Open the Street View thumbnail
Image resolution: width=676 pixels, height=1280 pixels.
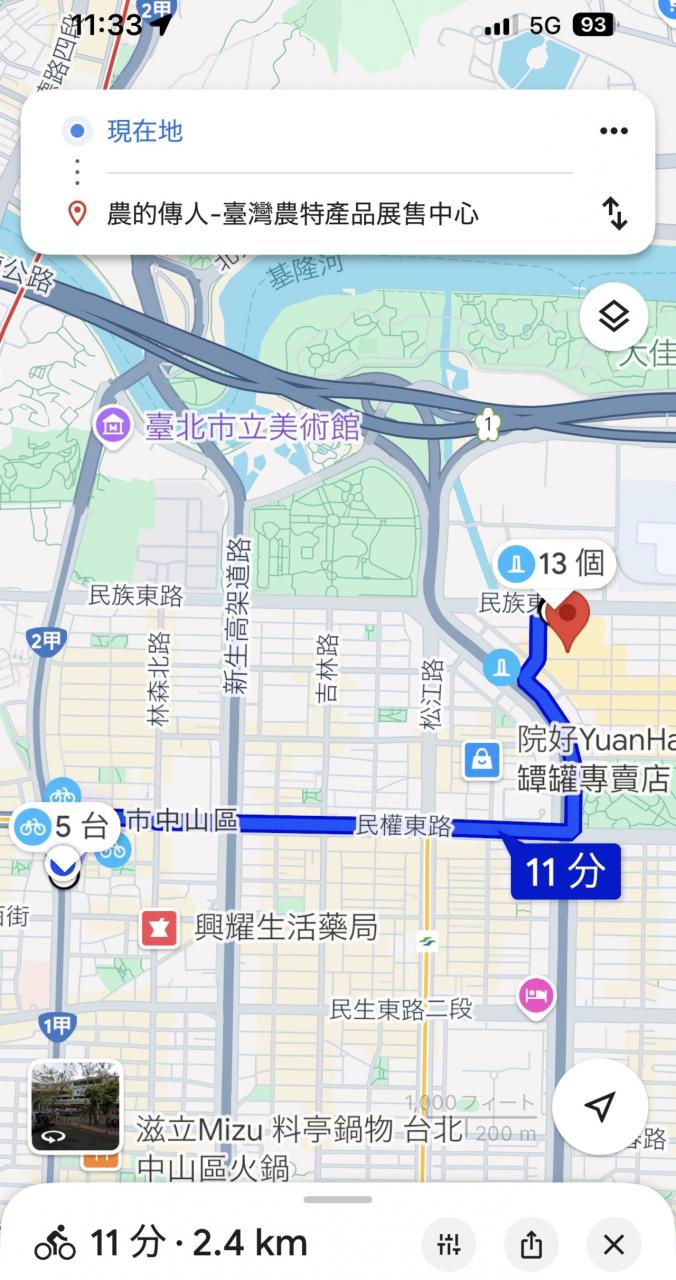tap(76, 1106)
